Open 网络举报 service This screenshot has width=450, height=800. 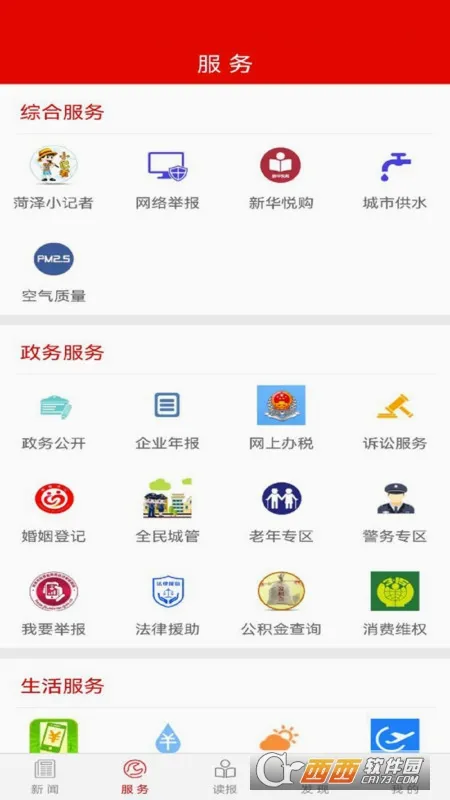[x=167, y=178]
